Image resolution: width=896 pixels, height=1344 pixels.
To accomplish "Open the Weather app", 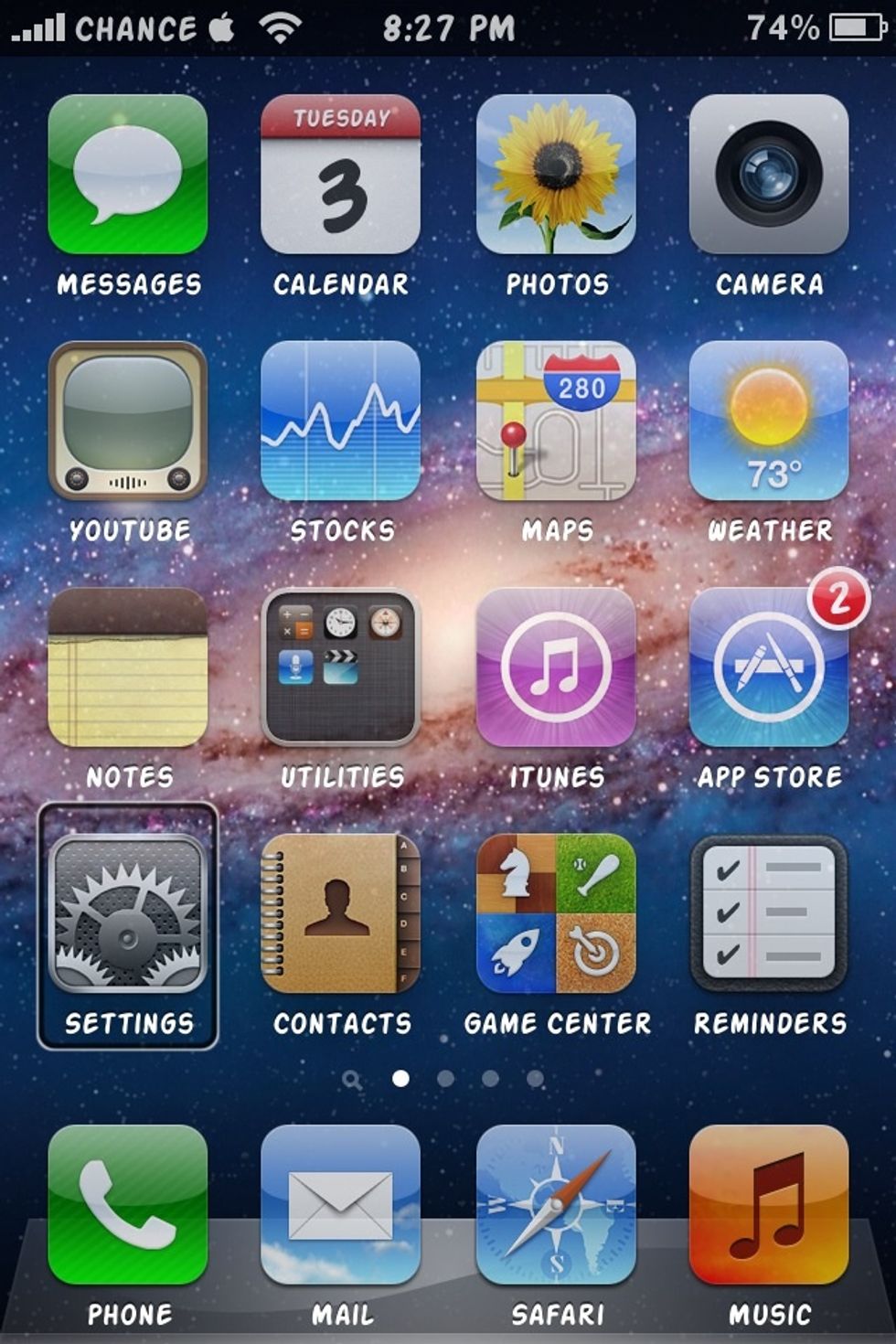I will pos(768,421).
